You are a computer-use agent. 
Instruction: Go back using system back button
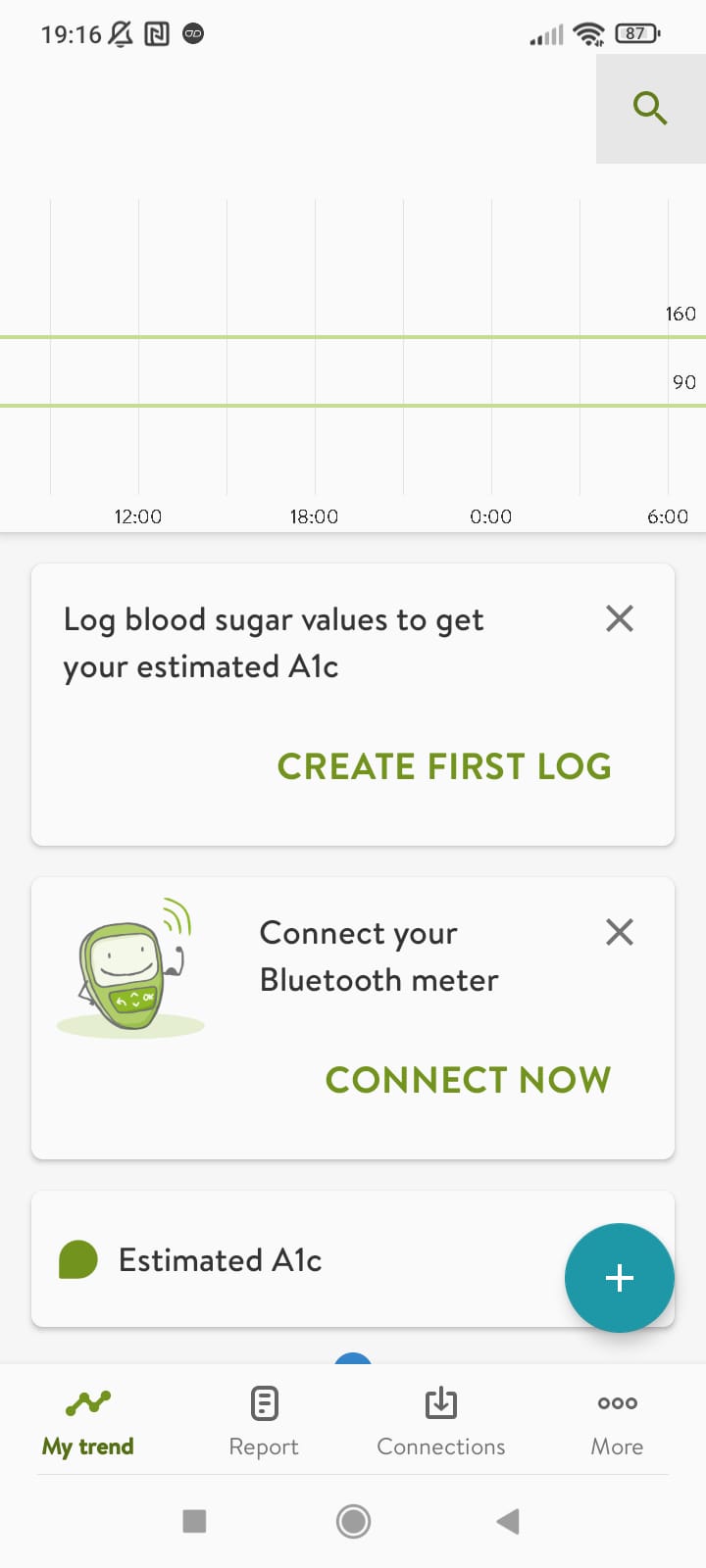coord(507,1521)
